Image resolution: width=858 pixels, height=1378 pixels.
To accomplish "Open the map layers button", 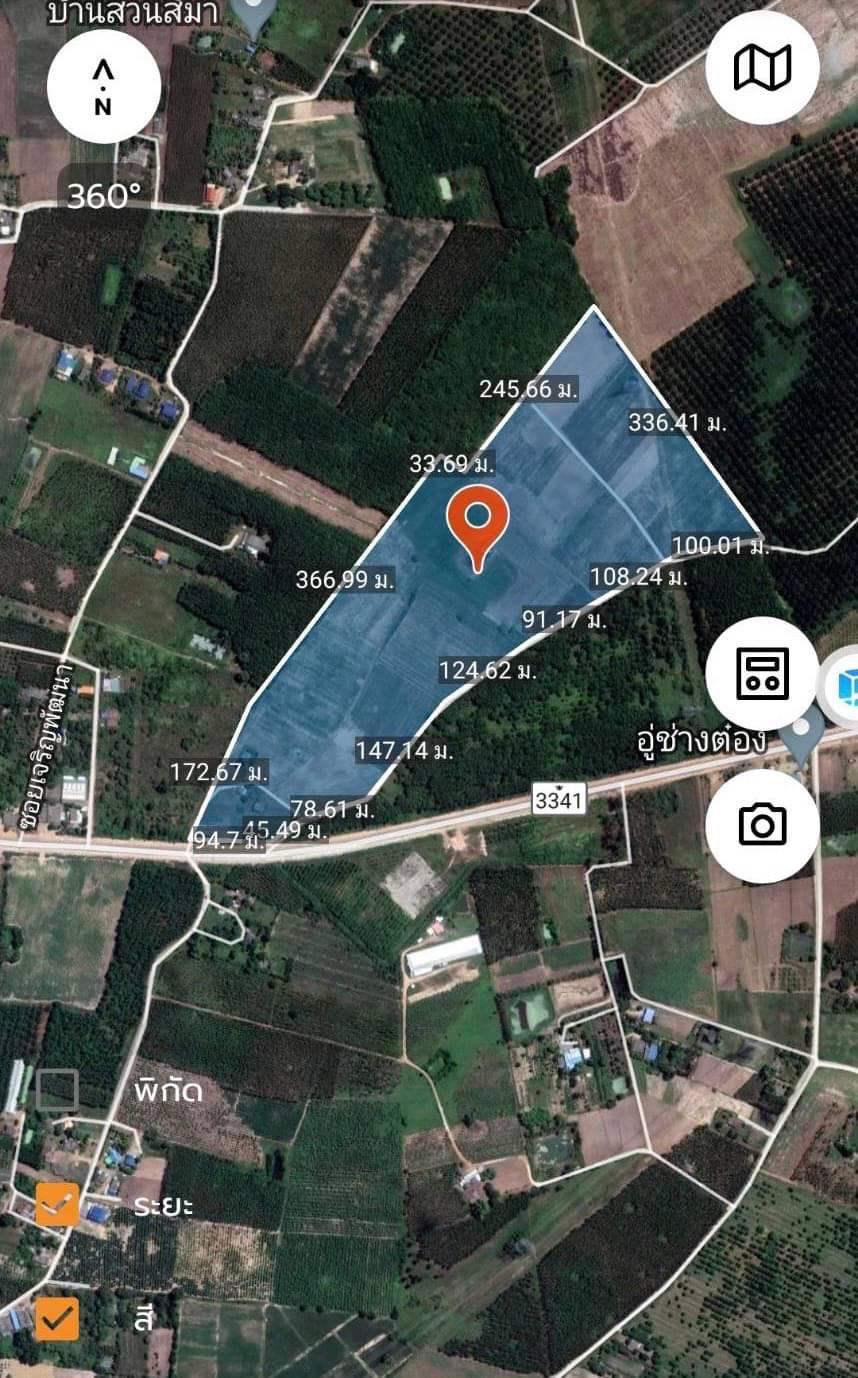I will pyautogui.click(x=762, y=68).
